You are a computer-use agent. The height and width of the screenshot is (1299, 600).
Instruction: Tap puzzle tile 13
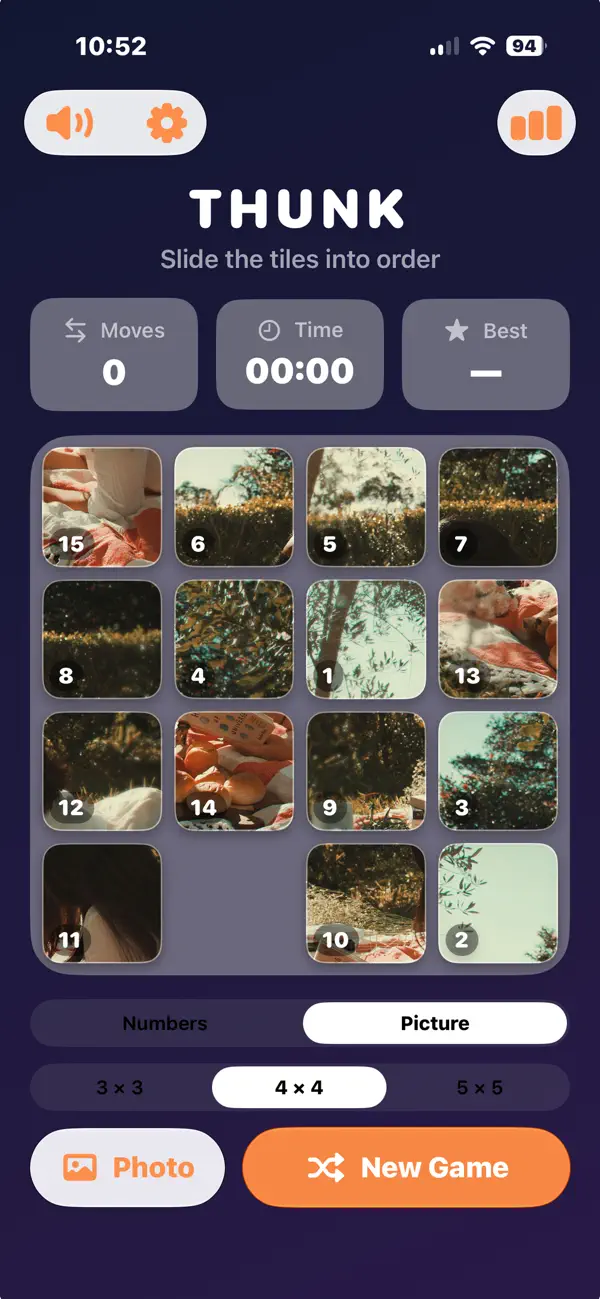coord(498,639)
